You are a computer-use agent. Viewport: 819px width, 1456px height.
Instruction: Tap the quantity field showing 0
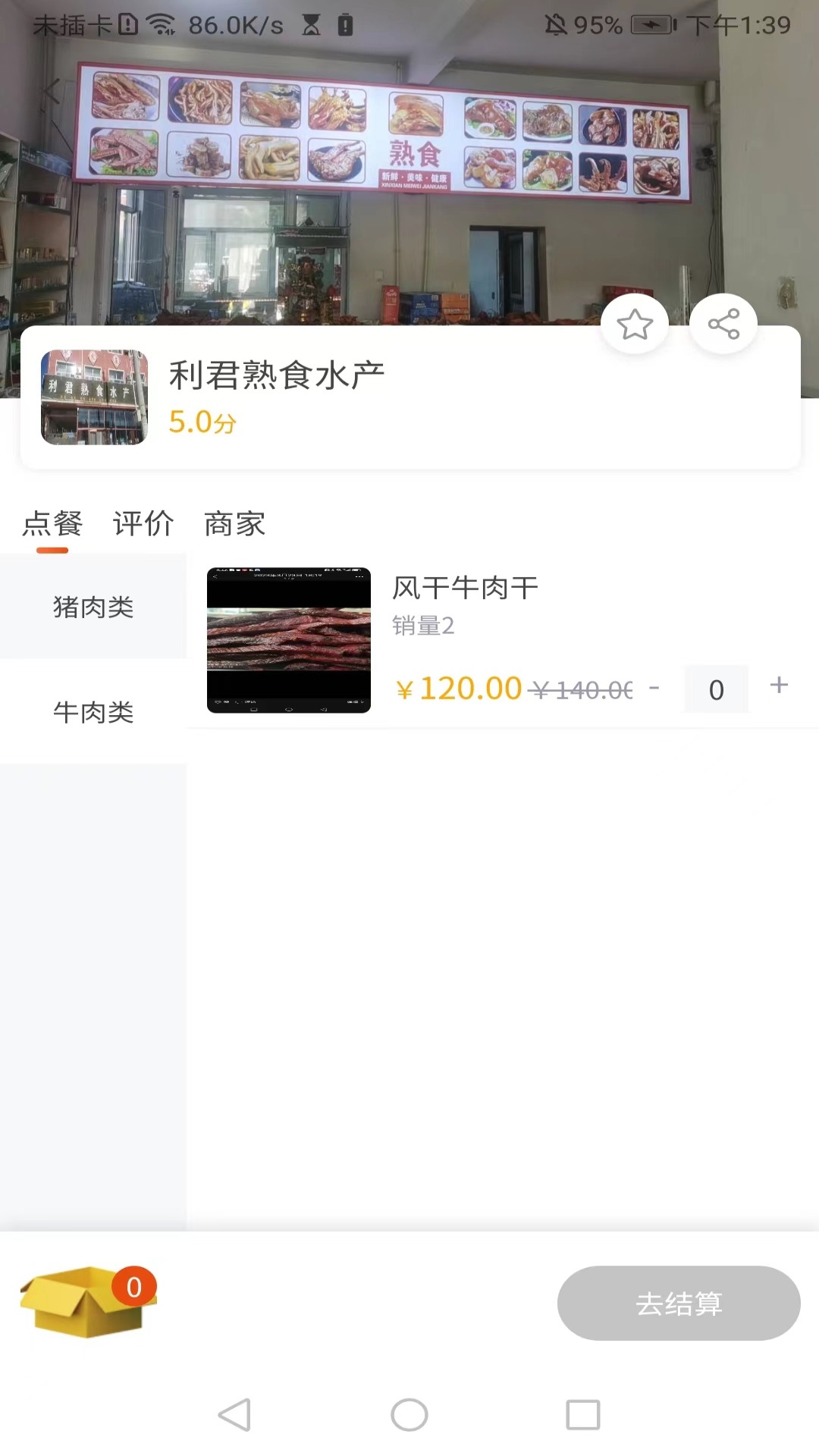coord(716,689)
